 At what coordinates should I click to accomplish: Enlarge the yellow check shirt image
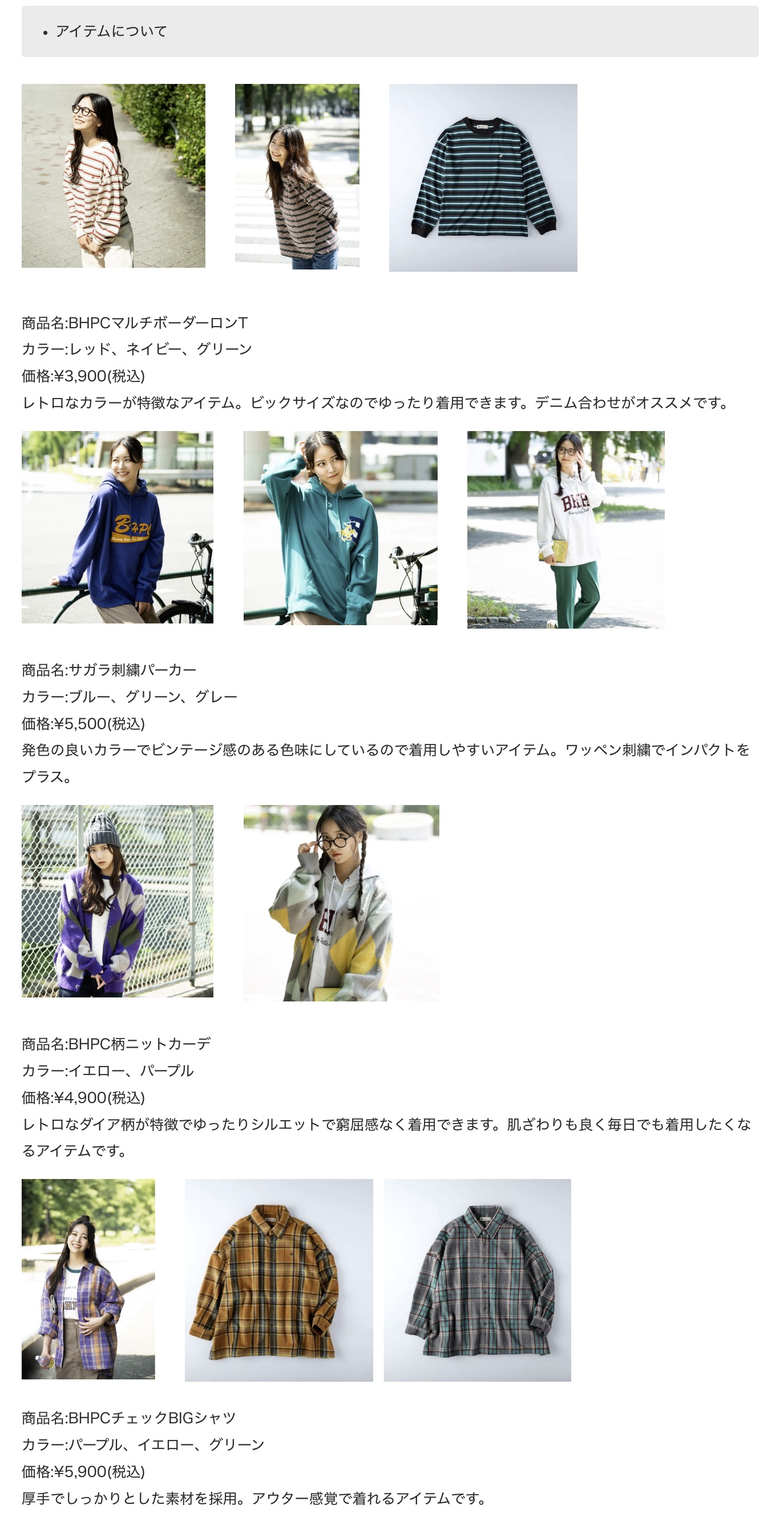pyautogui.click(x=279, y=1279)
